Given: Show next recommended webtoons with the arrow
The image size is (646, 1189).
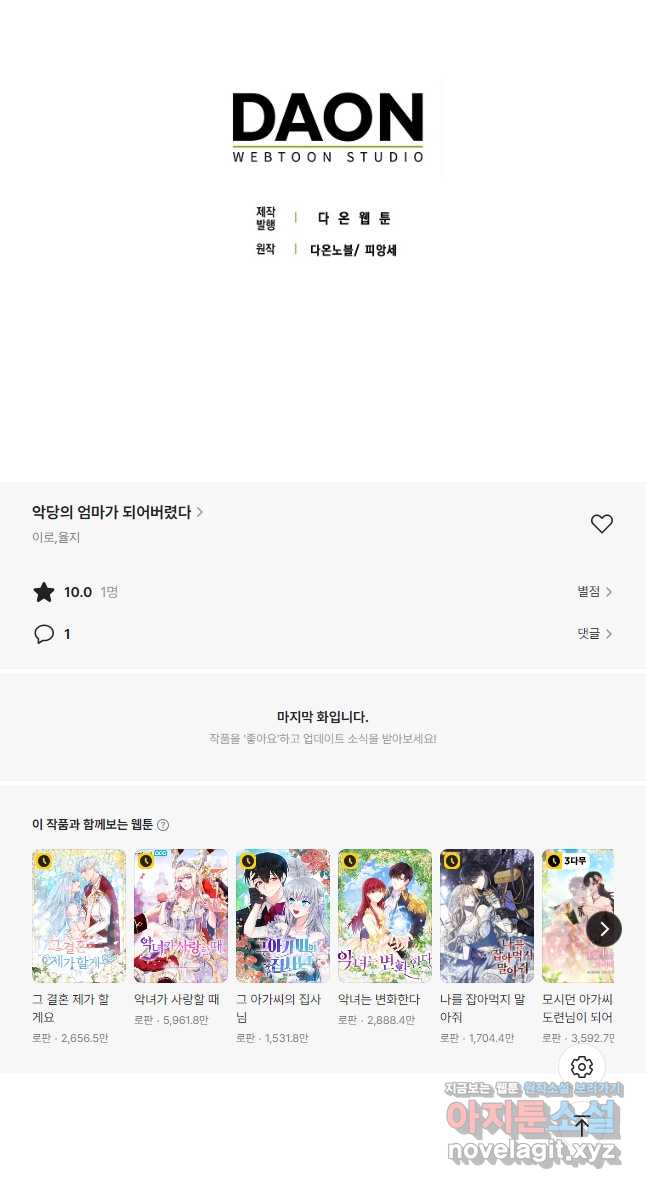Looking at the screenshot, I should pos(604,929).
